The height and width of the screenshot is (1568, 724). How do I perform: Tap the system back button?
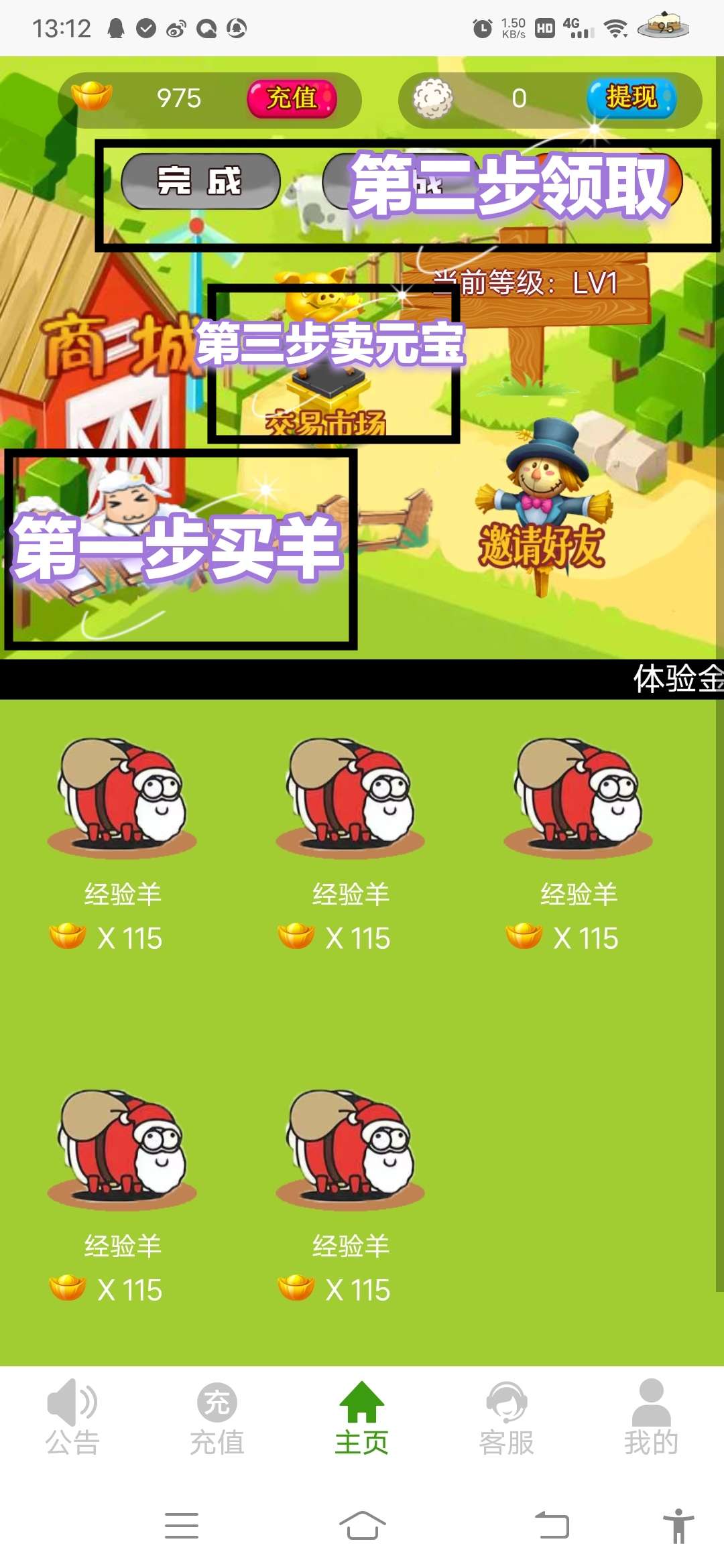(x=552, y=1526)
